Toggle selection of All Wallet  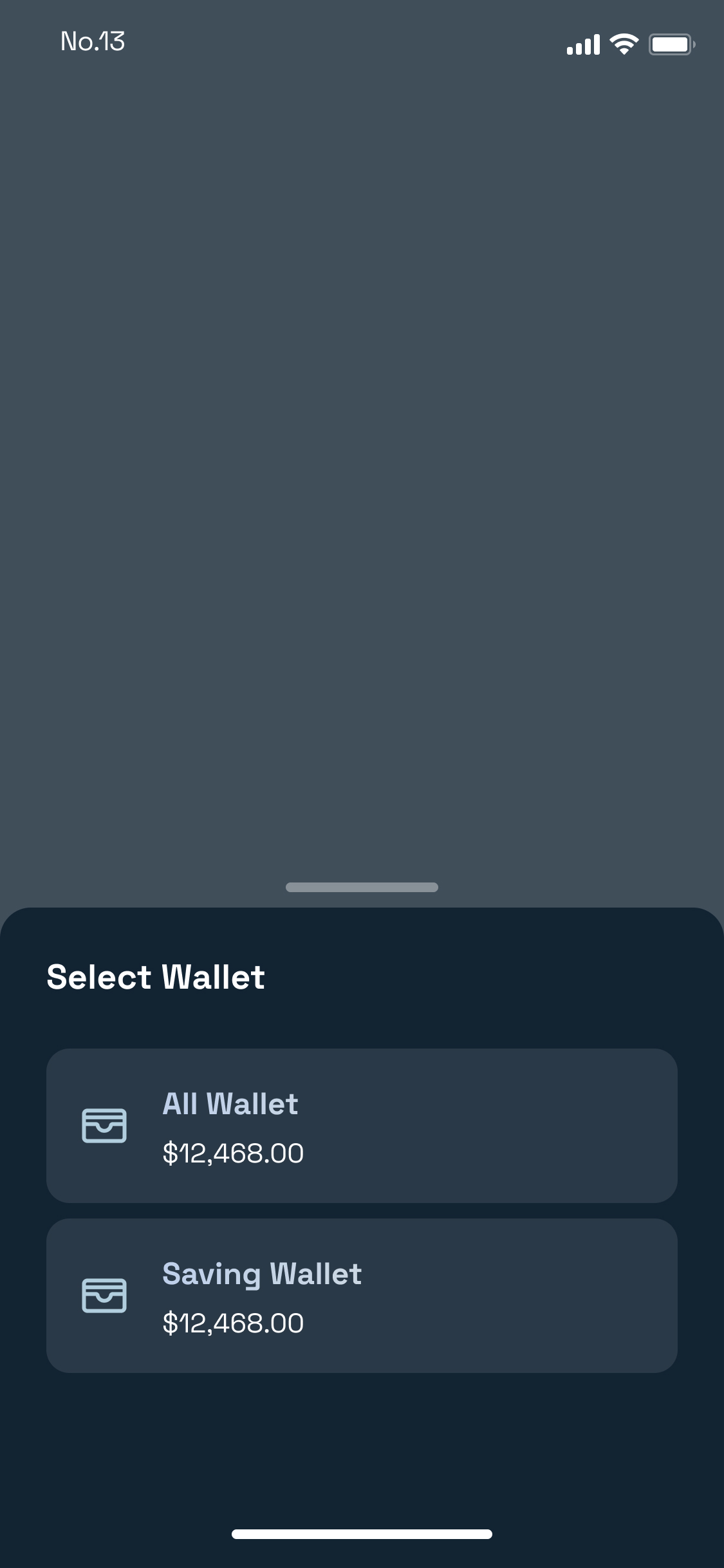click(362, 1126)
